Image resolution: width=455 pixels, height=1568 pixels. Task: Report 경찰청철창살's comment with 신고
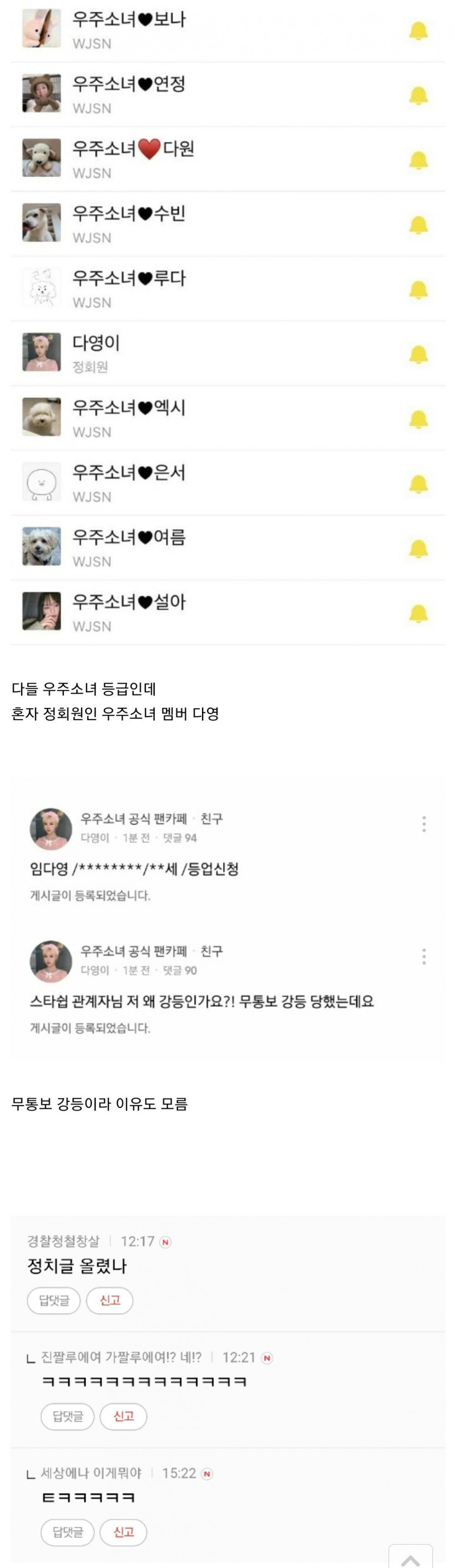(110, 1300)
